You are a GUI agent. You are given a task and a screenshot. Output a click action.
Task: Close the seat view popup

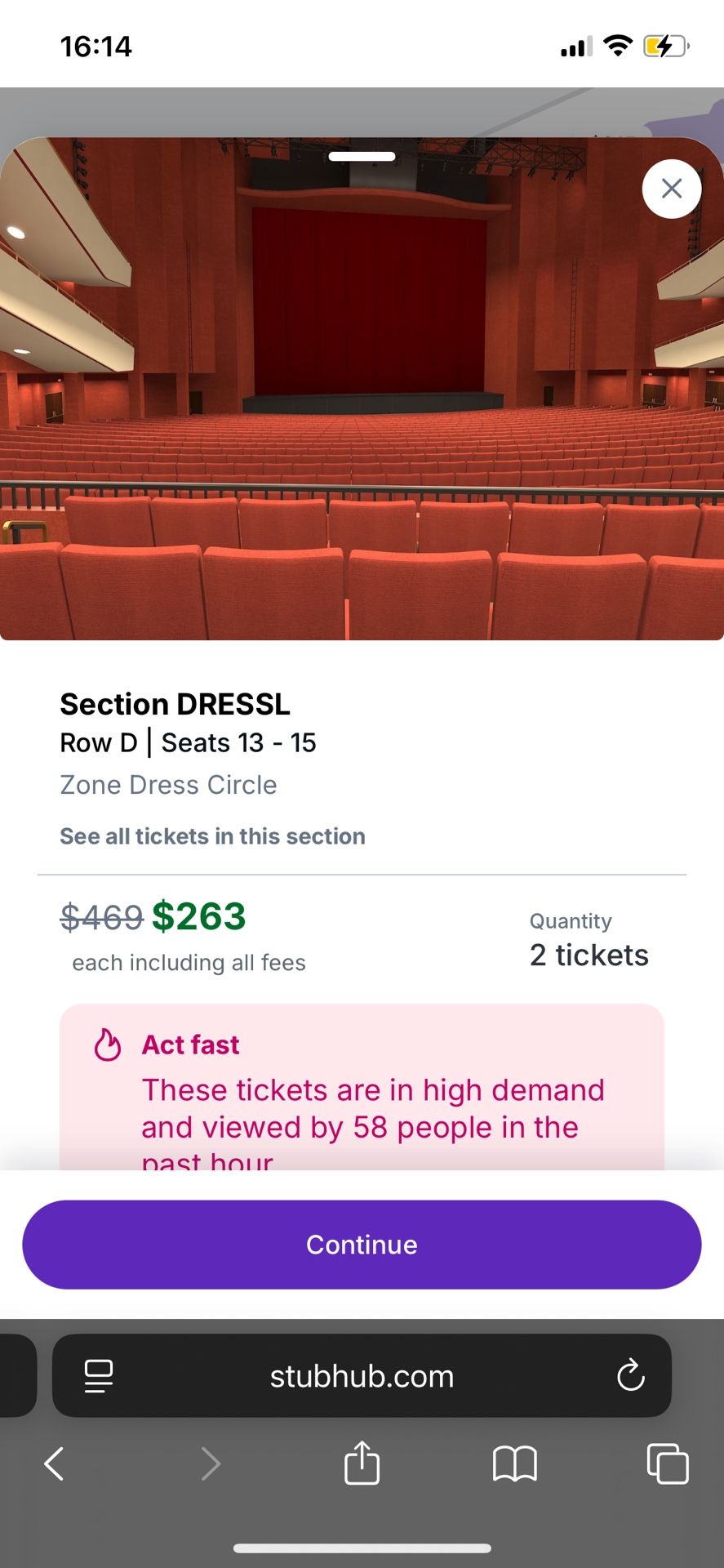(x=671, y=189)
